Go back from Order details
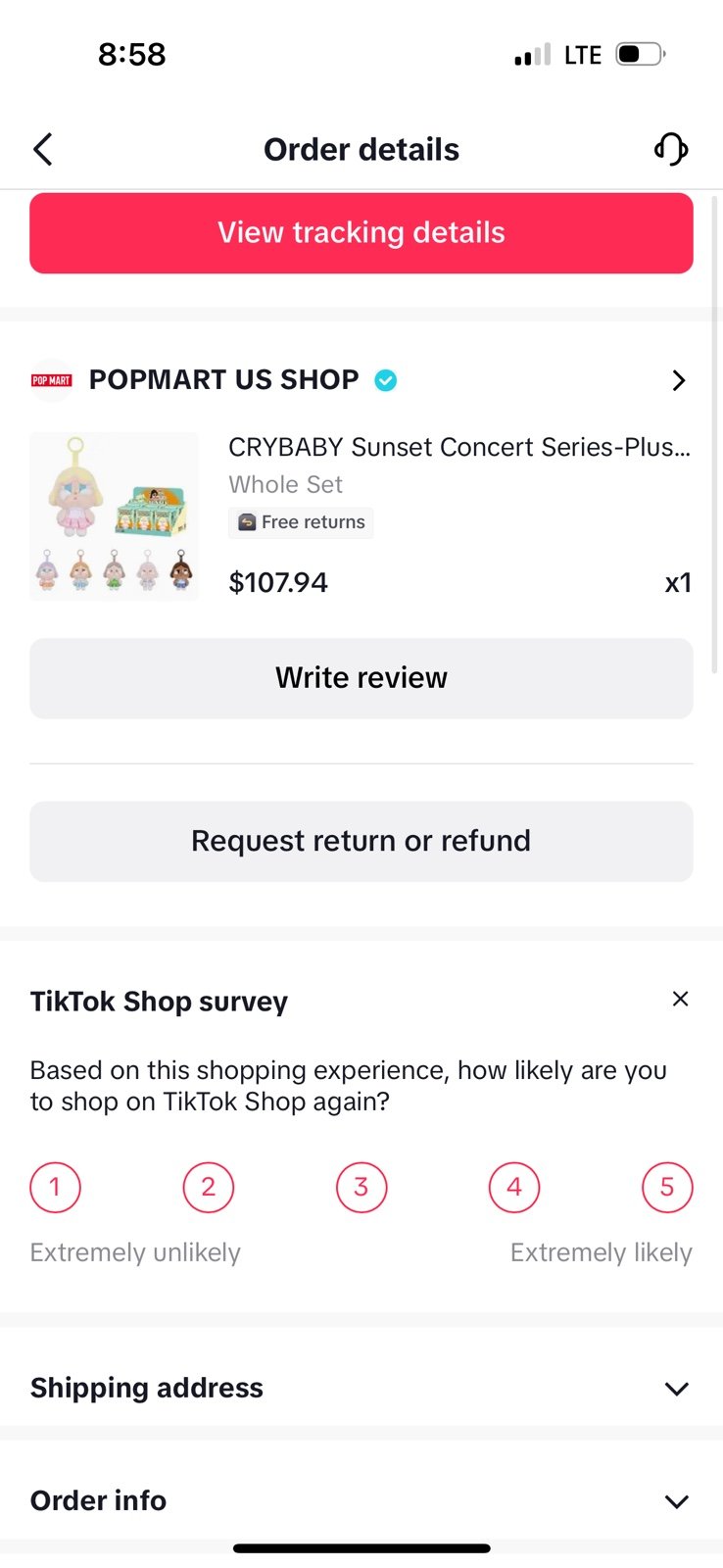723x1568 pixels. pyautogui.click(x=43, y=150)
